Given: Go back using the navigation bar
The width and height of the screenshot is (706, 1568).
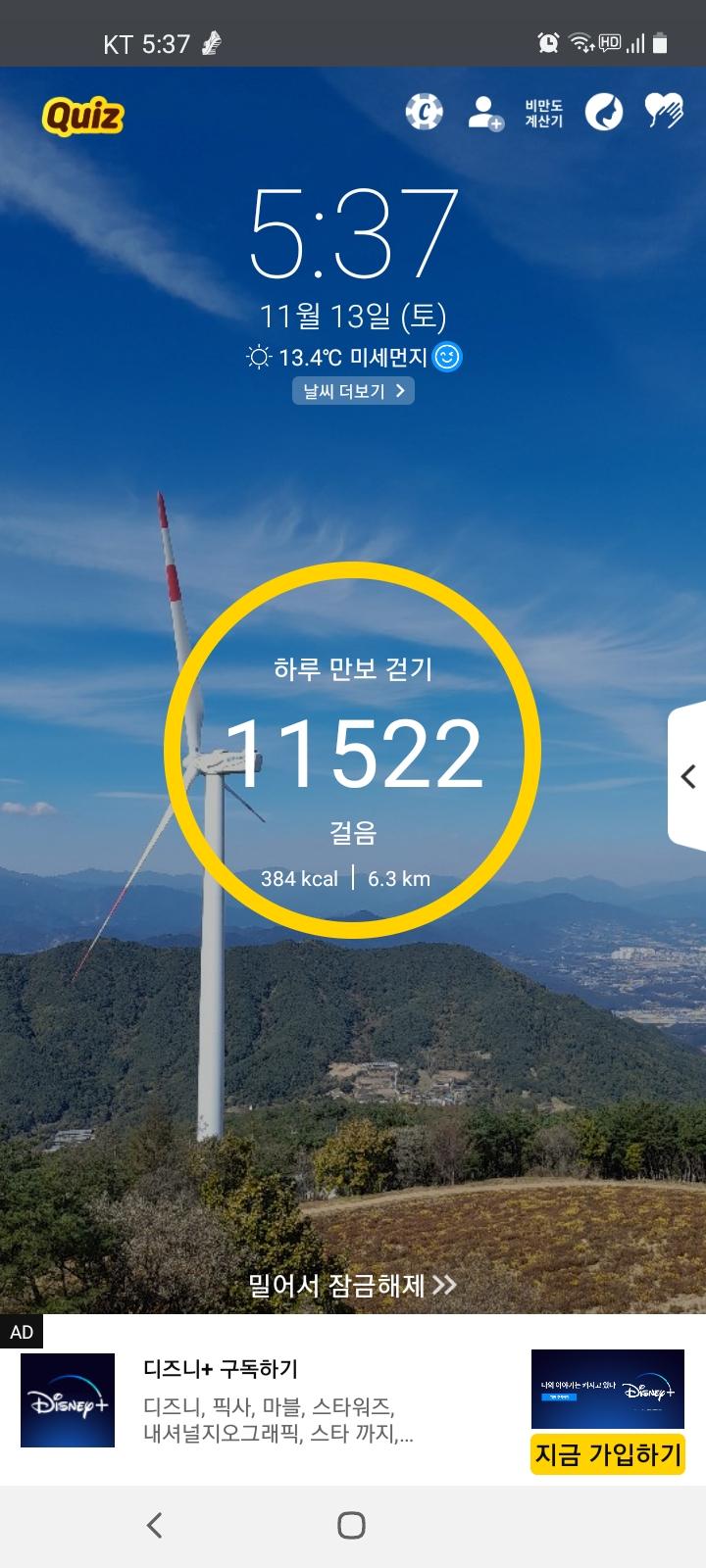Looking at the screenshot, I should click(154, 1525).
